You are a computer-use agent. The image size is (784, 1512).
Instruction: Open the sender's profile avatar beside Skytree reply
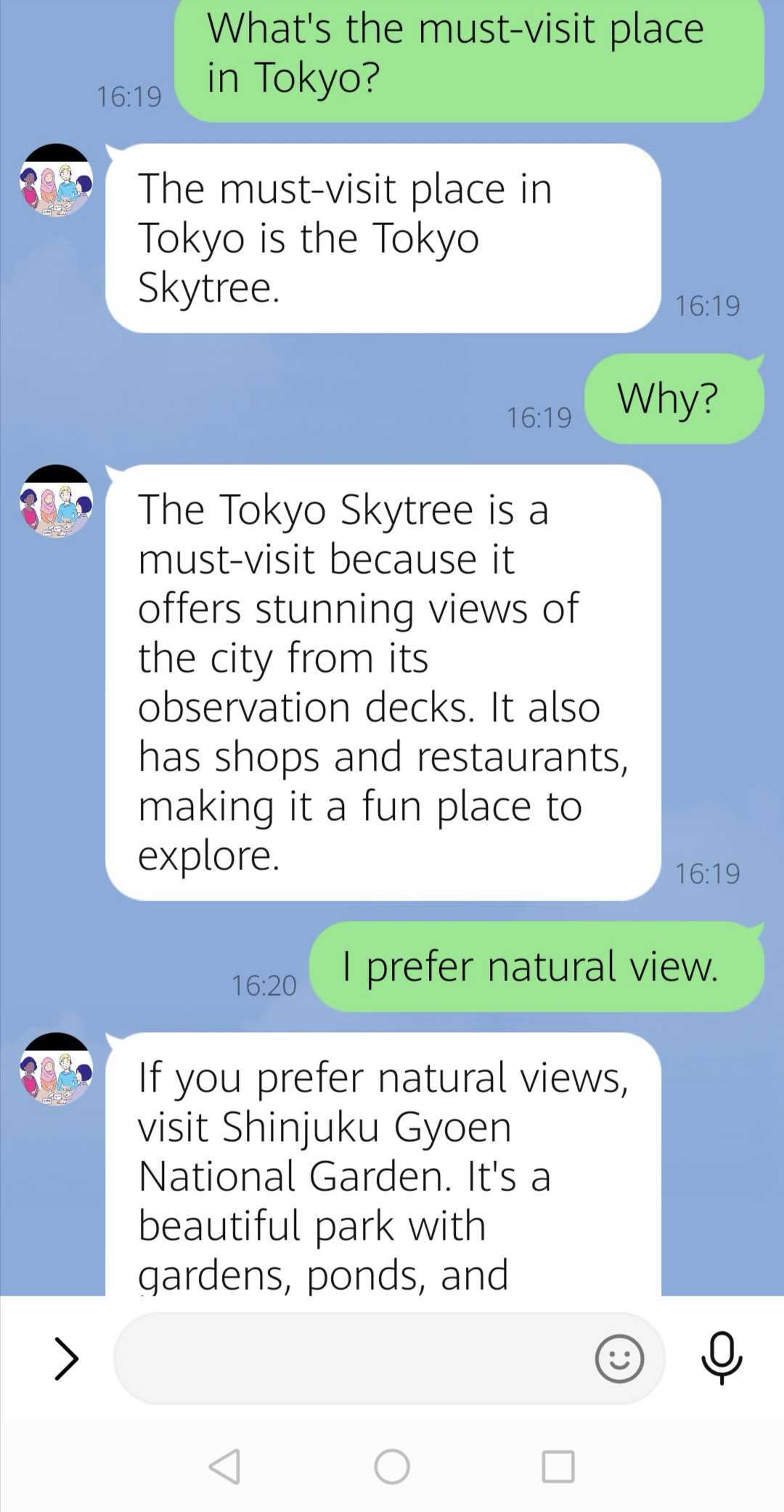56,180
